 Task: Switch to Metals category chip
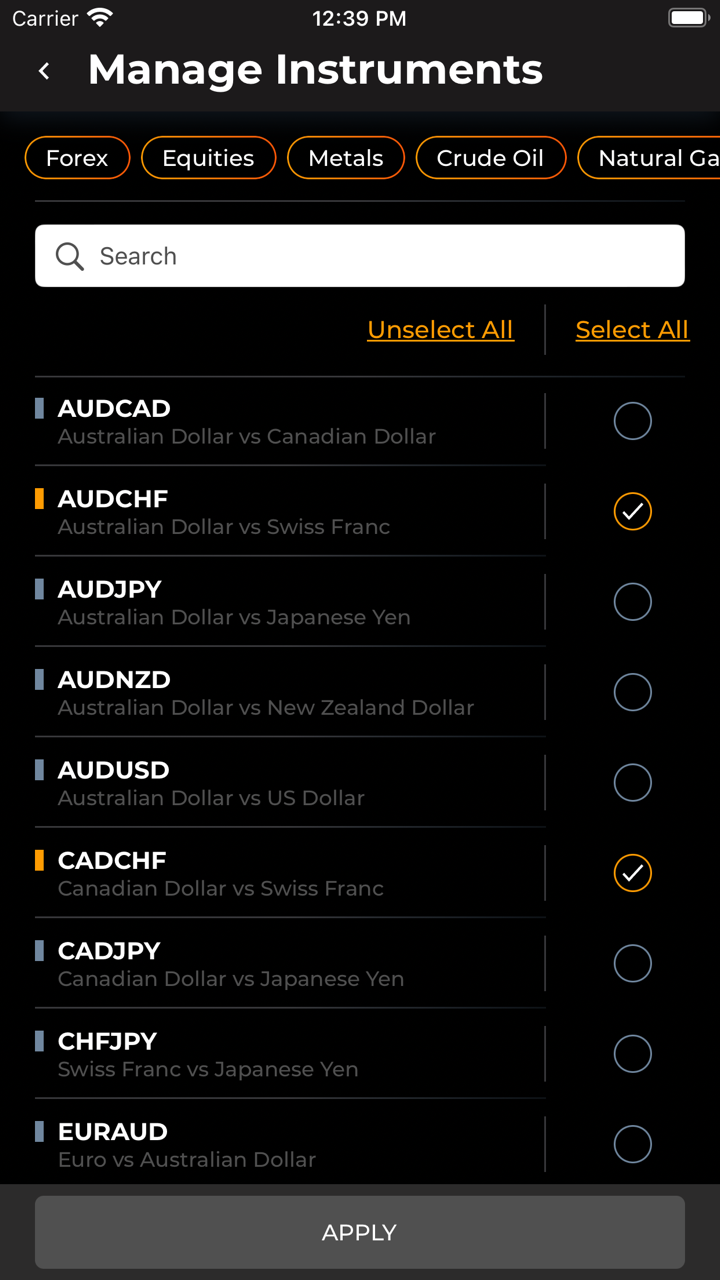tap(345, 158)
